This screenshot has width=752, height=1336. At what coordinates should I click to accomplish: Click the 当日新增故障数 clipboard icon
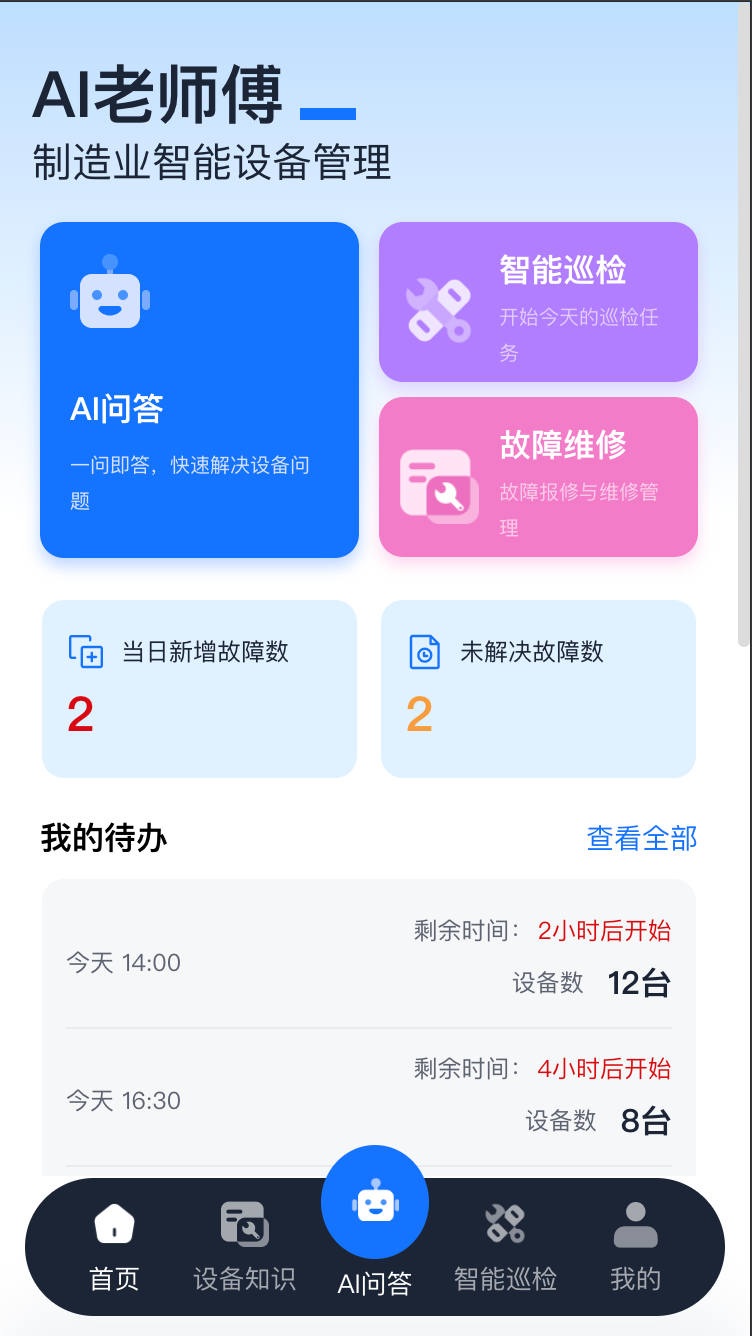point(85,651)
